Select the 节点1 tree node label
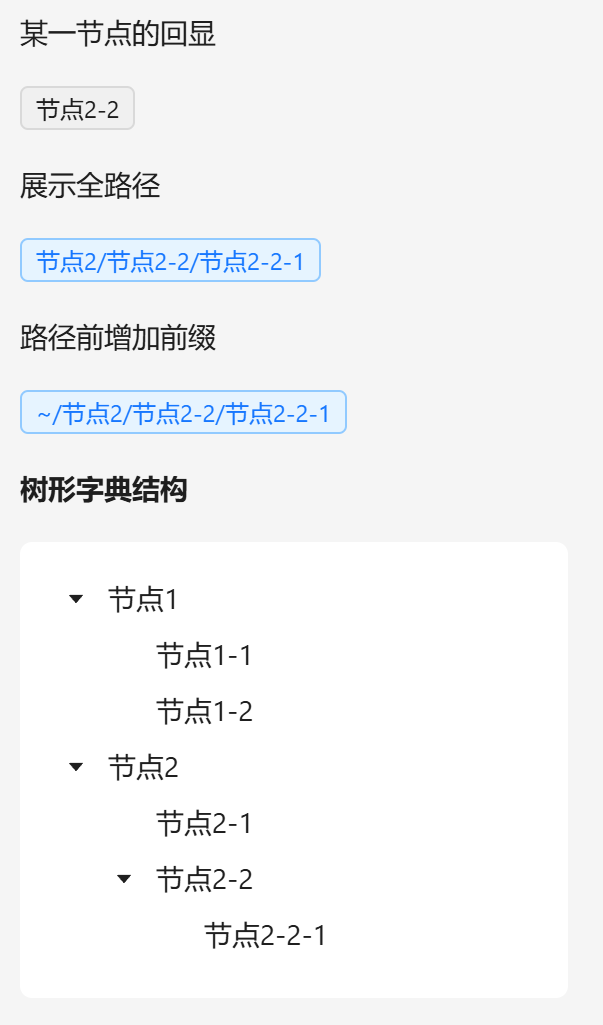Image resolution: width=603 pixels, height=1025 pixels. point(143,600)
